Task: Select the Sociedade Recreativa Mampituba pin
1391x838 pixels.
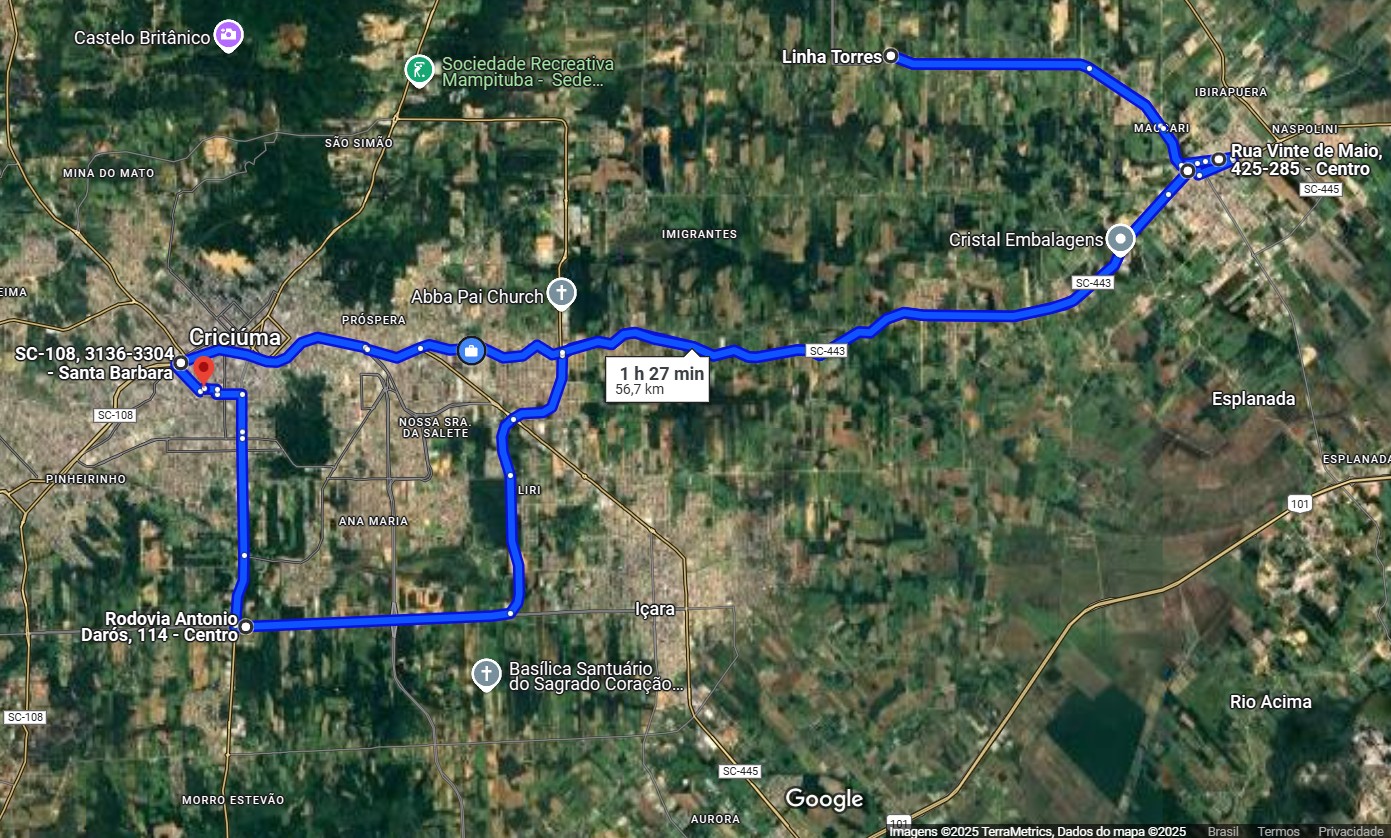Action: [419, 70]
